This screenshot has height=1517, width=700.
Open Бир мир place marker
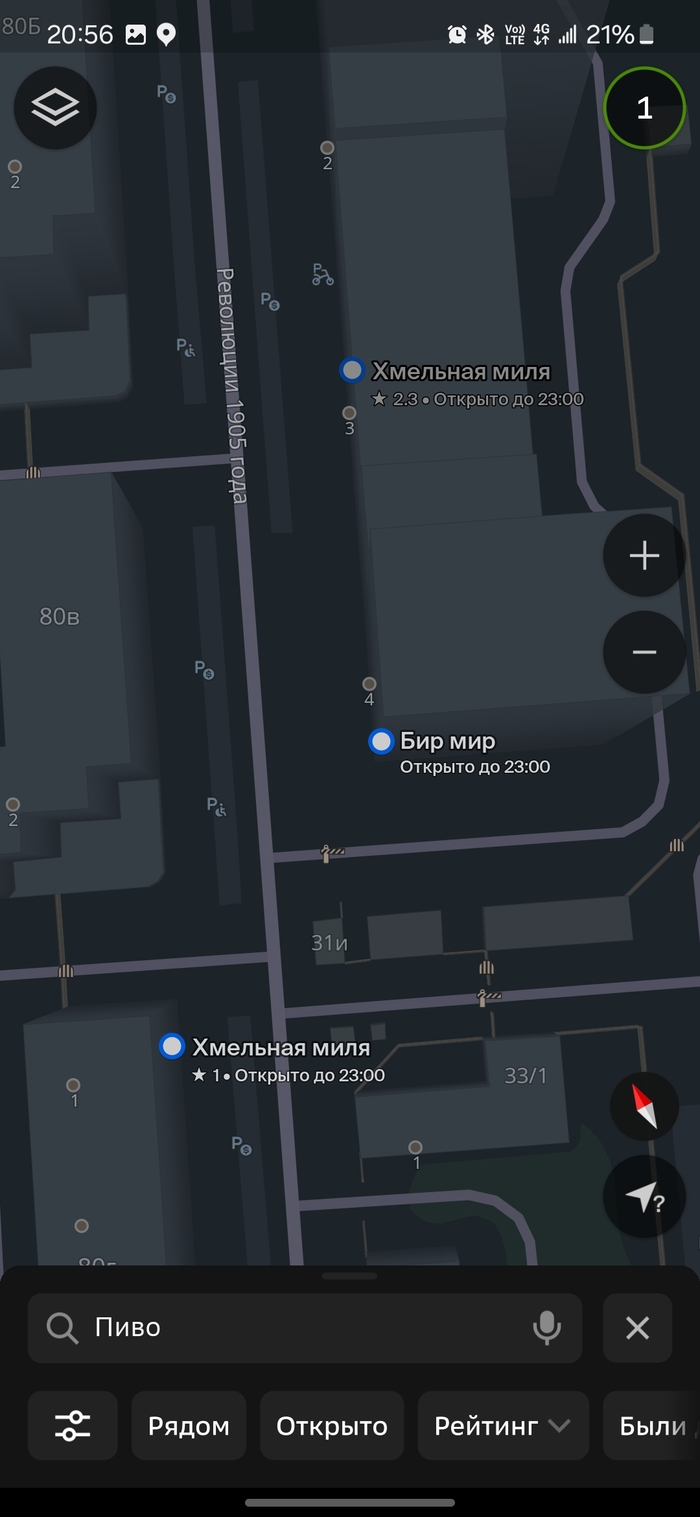[381, 742]
